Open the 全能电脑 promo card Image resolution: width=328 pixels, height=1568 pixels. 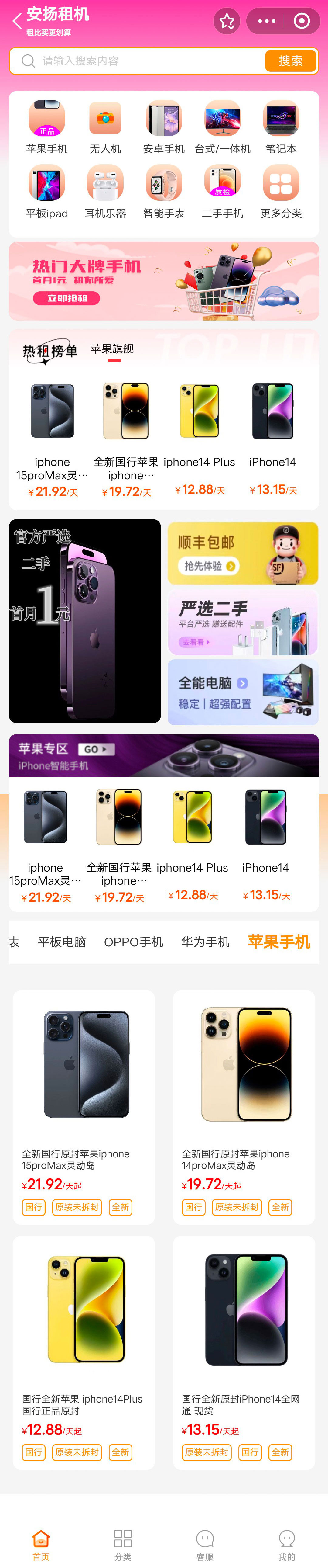pos(243,692)
